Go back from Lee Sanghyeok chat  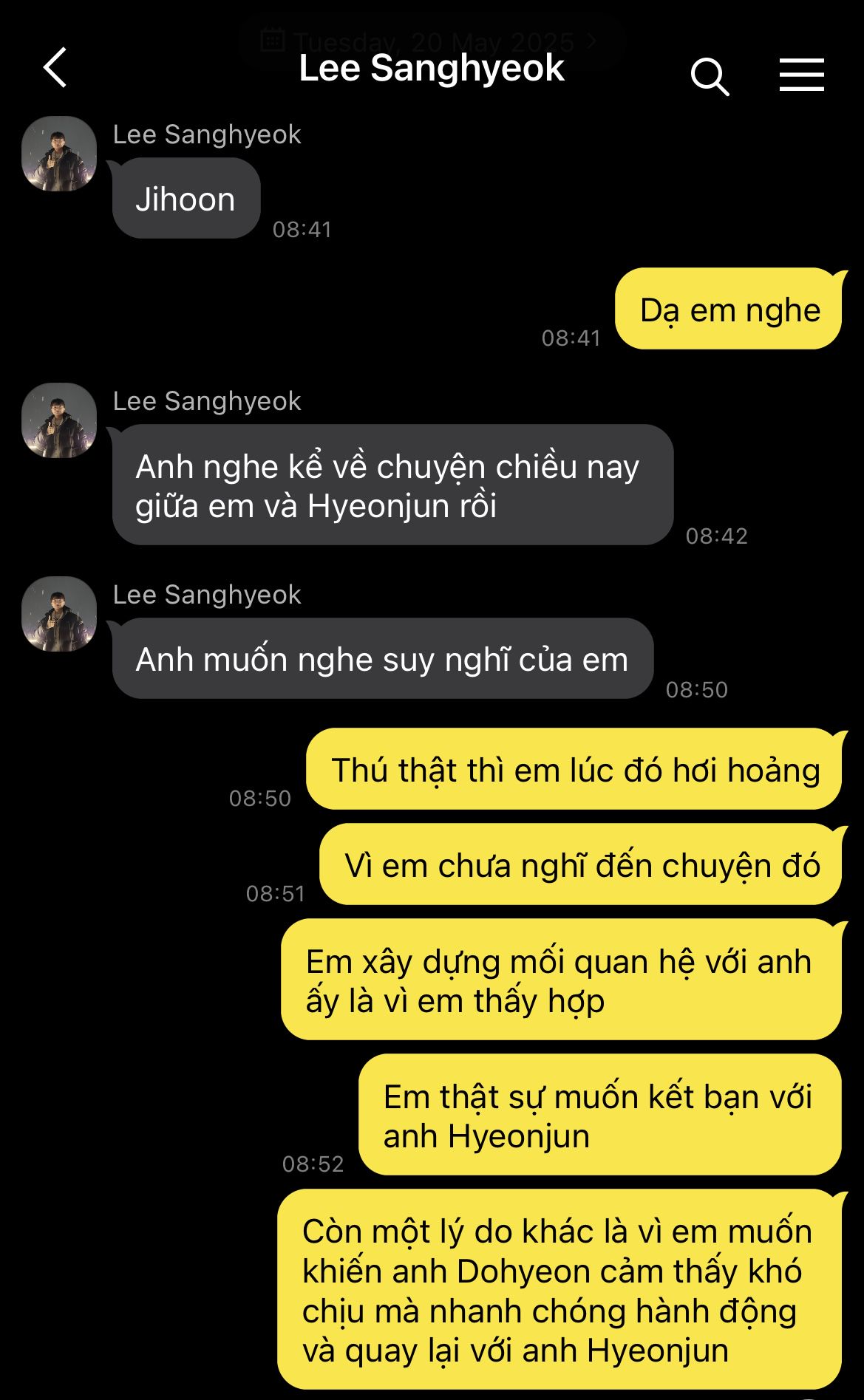click(x=55, y=68)
